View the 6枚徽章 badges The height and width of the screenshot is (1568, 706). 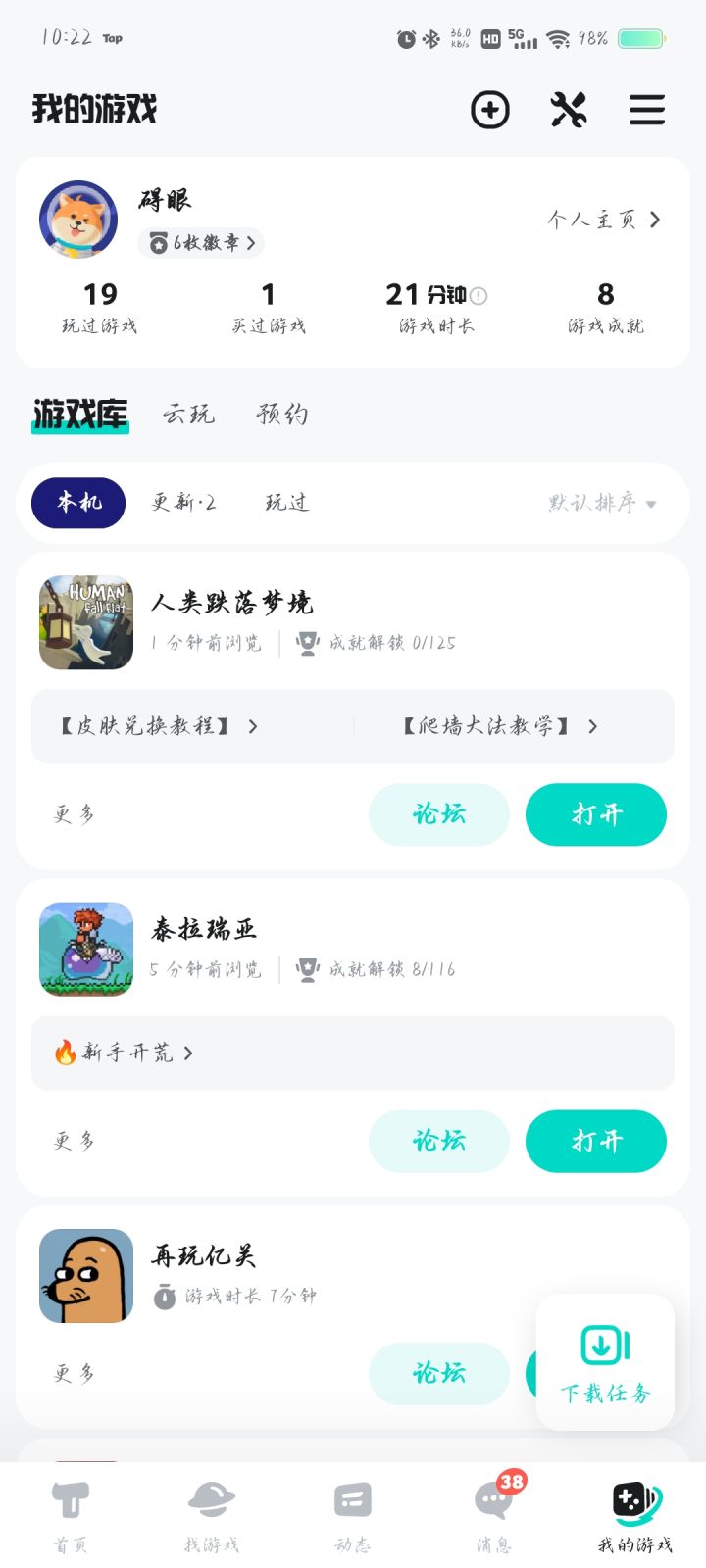tap(202, 242)
